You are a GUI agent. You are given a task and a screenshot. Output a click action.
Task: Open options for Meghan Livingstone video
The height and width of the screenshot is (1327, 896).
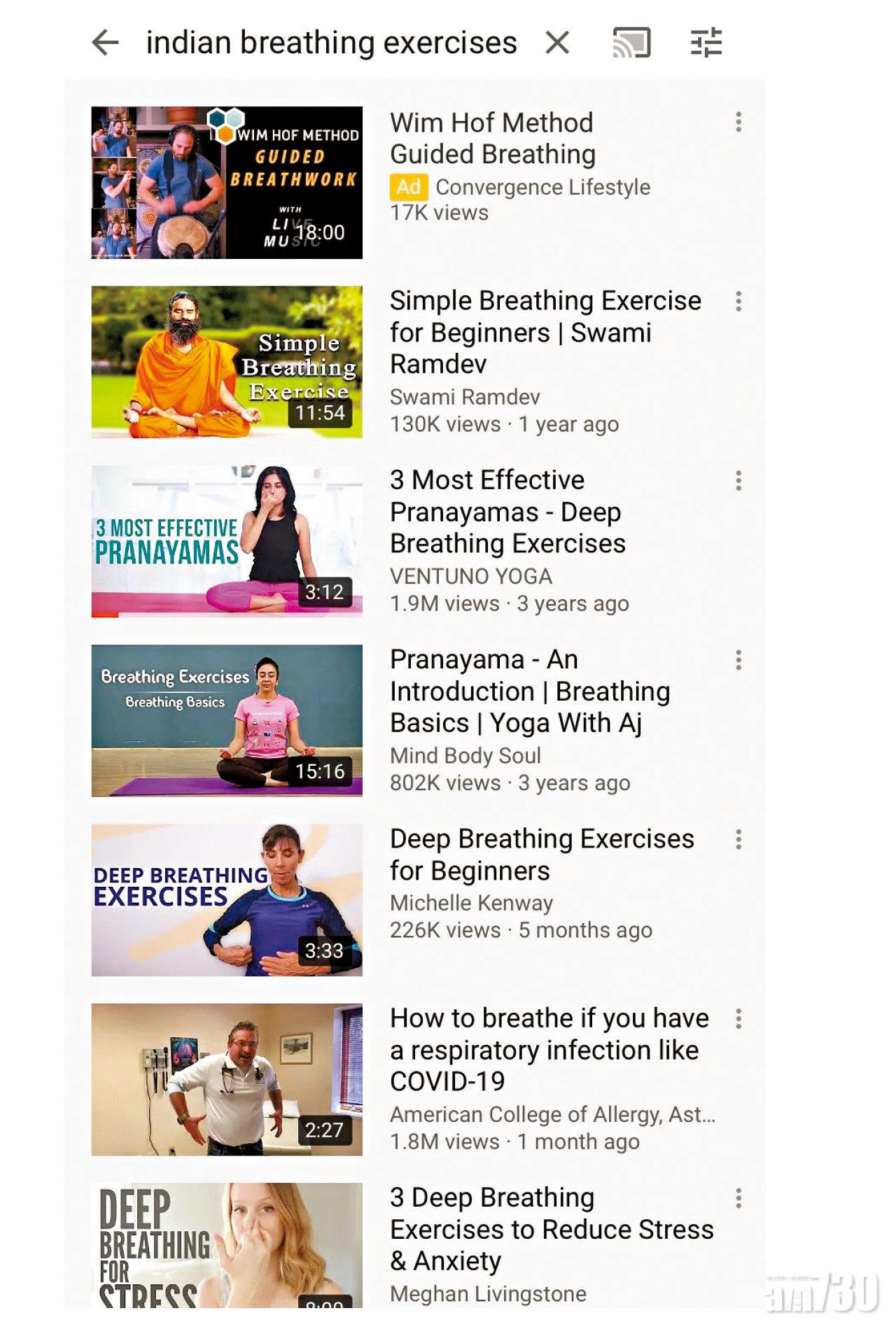coord(738,1198)
